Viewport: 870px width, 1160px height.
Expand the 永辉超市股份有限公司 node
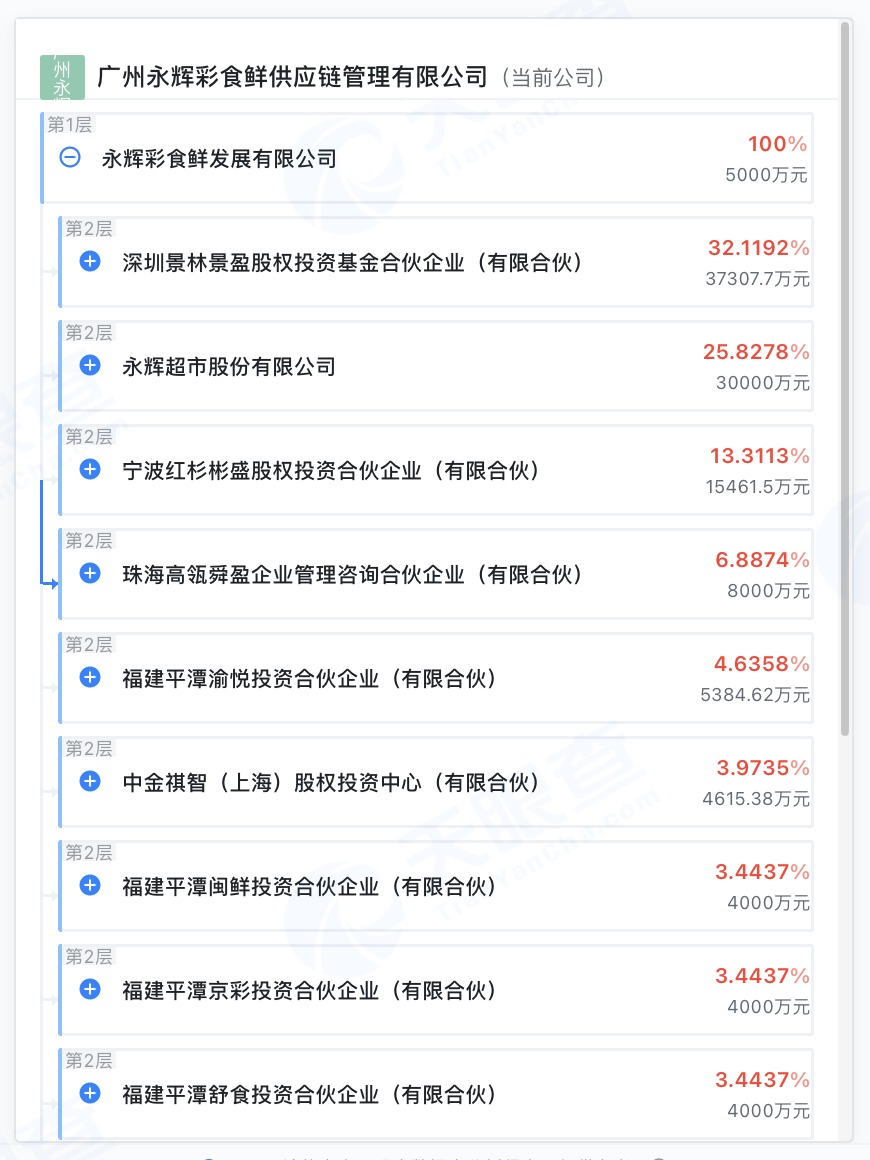pos(90,366)
